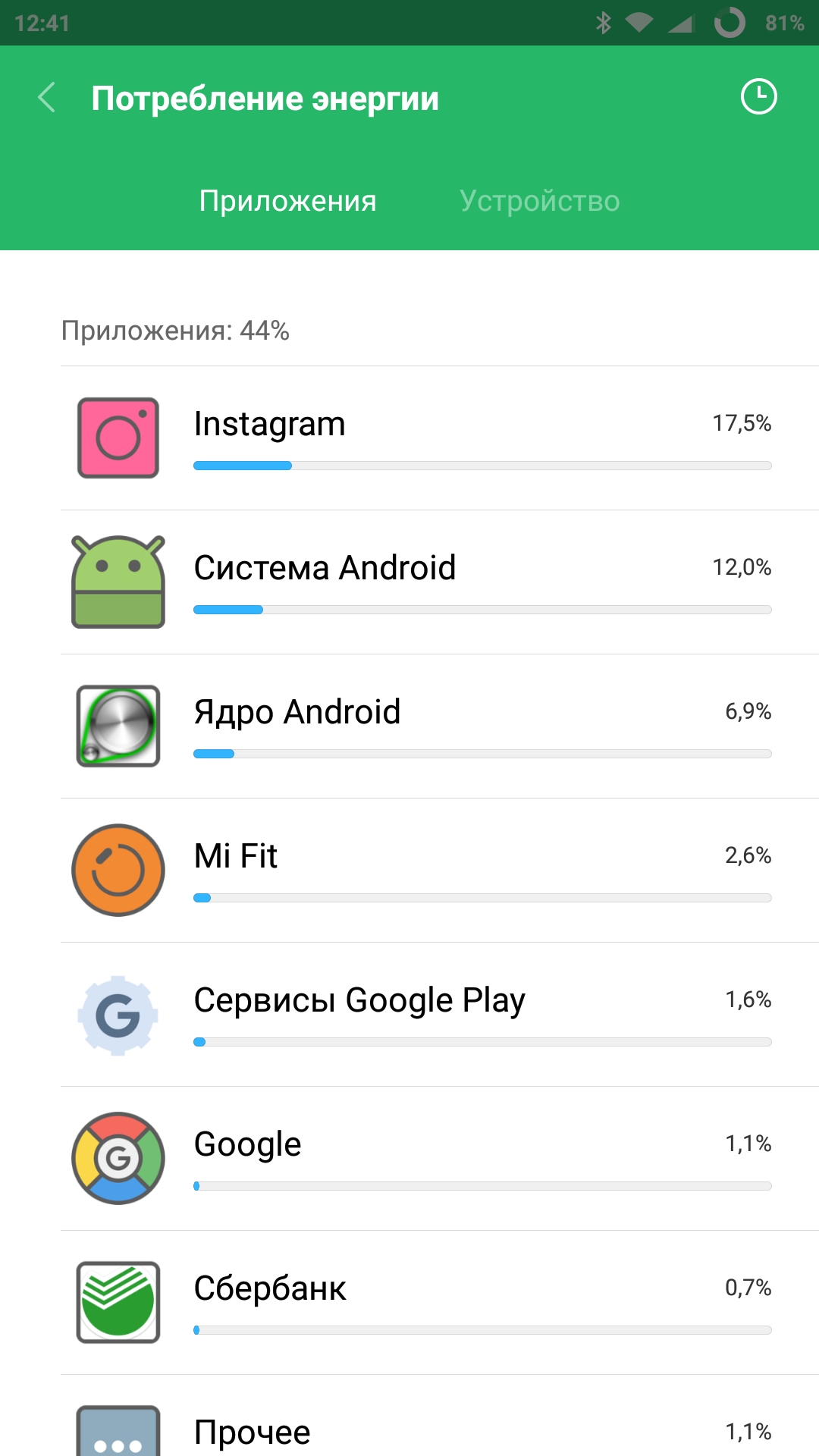The height and width of the screenshot is (1456, 819).
Task: Switch to the Устройство tab
Action: (539, 201)
